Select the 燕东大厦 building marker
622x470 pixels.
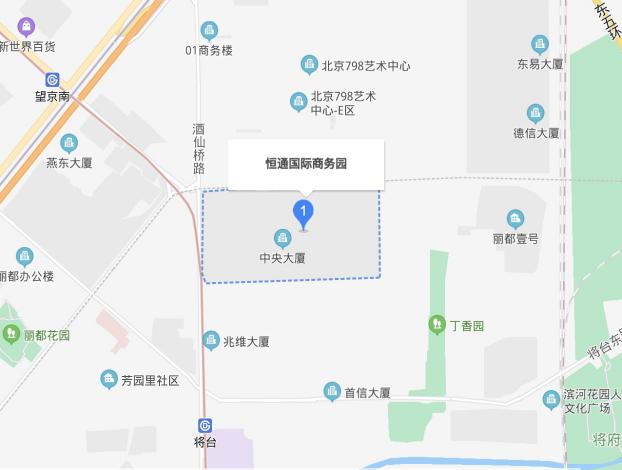(69, 143)
